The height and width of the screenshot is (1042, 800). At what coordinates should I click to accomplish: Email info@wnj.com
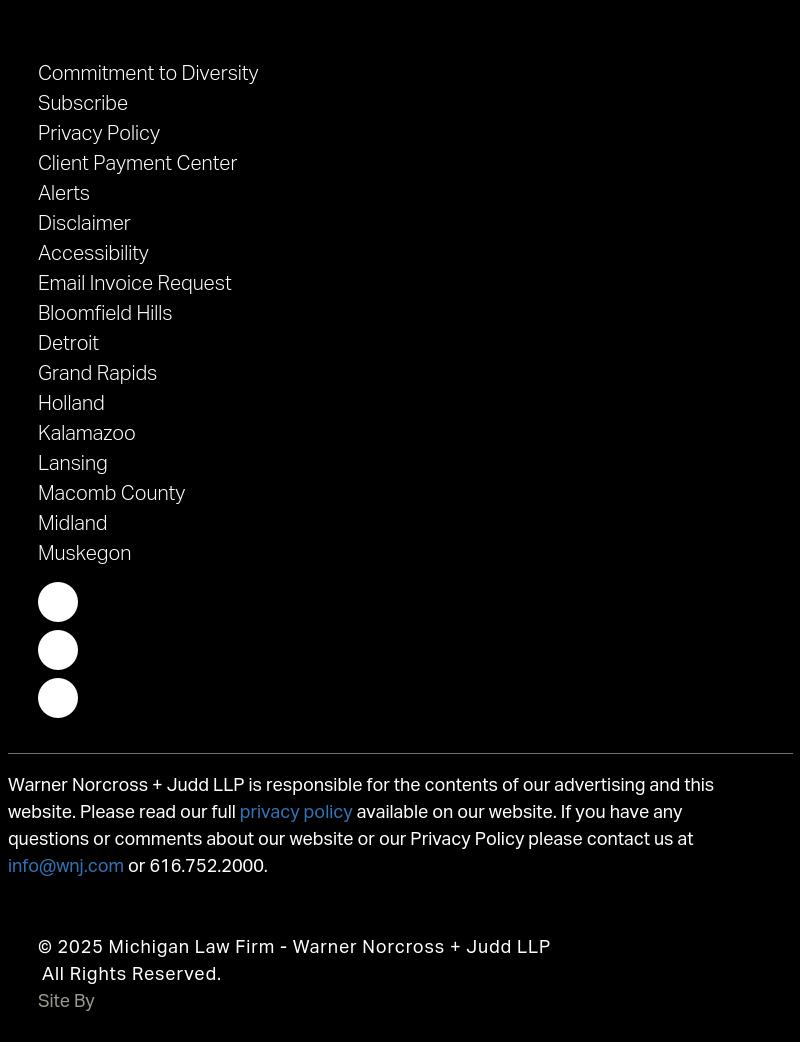click(x=66, y=867)
